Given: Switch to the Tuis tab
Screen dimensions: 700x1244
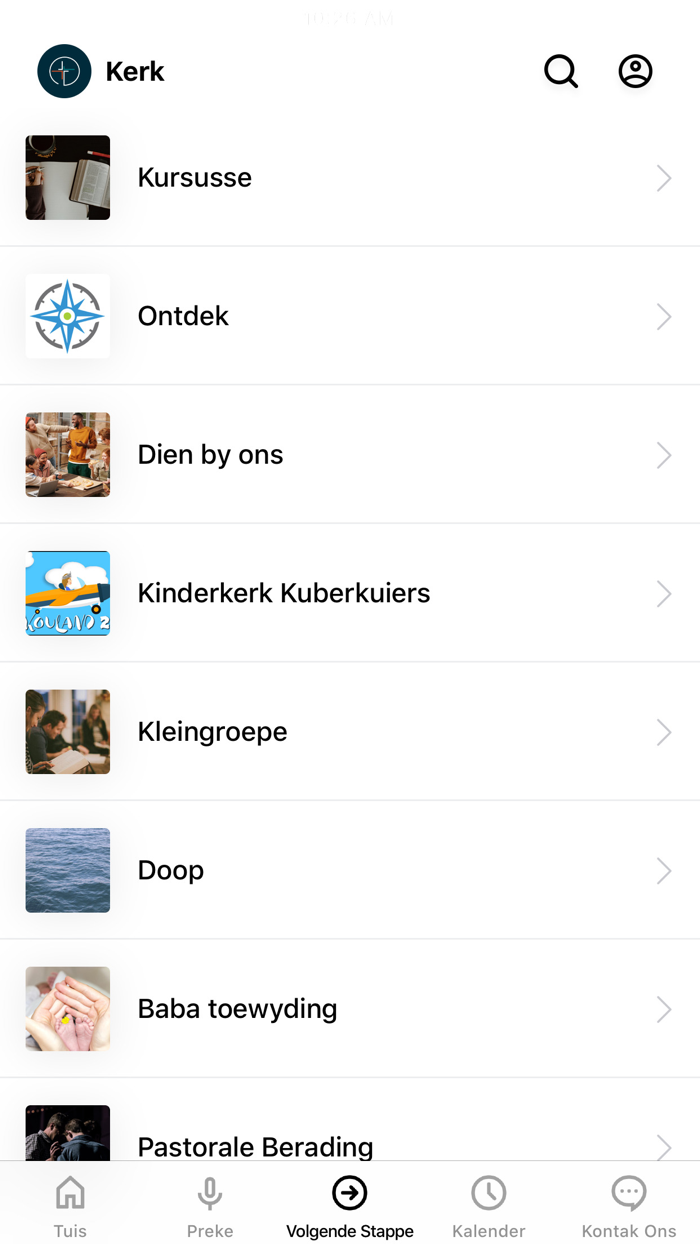Looking at the screenshot, I should (x=70, y=1205).
